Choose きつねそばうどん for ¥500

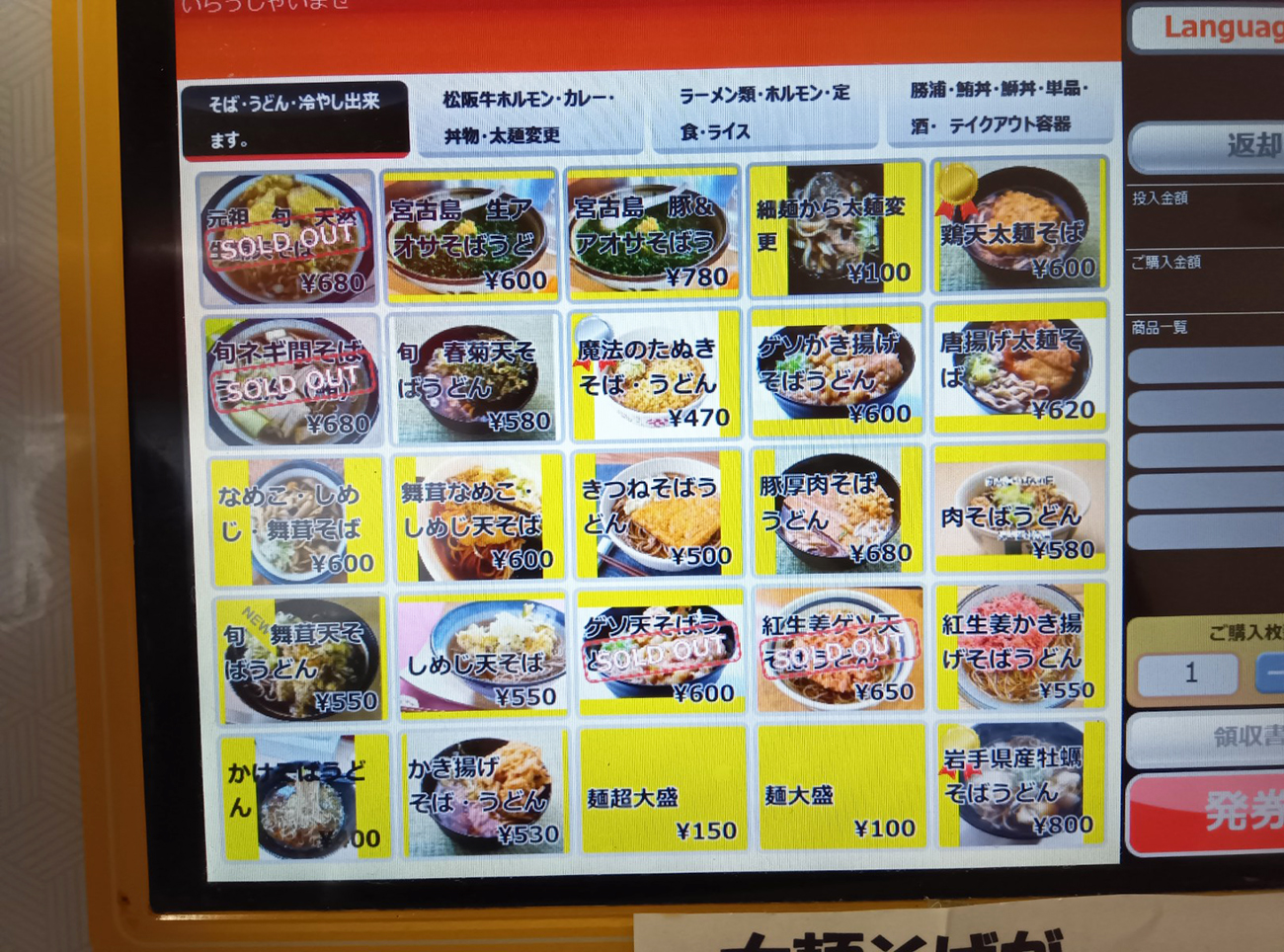click(x=659, y=516)
